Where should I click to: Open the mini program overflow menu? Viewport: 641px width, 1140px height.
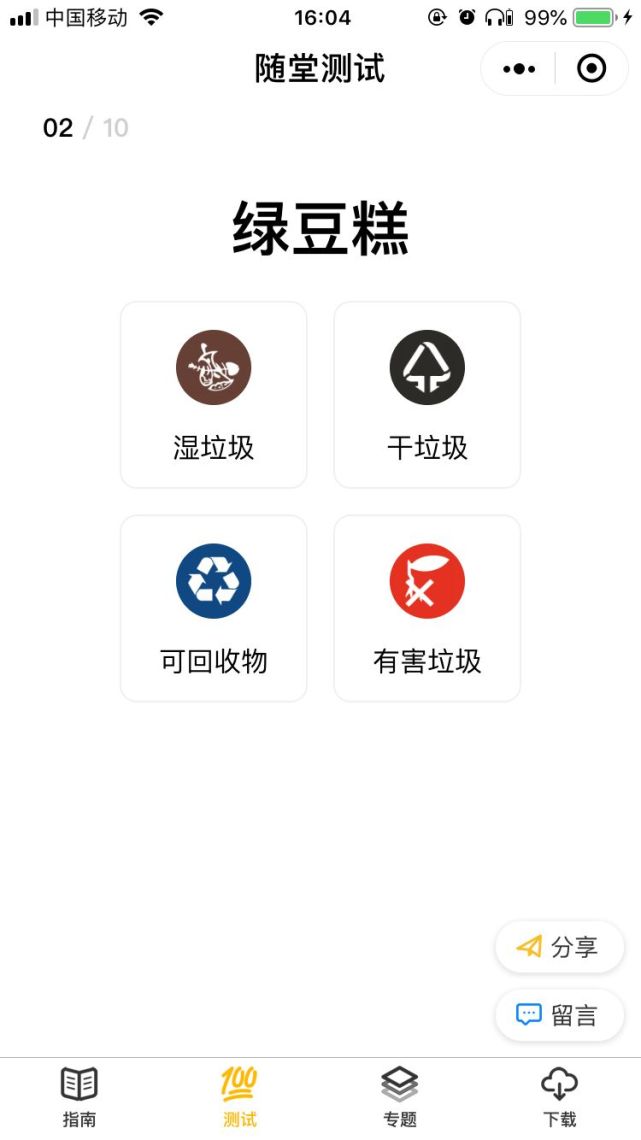coord(519,69)
